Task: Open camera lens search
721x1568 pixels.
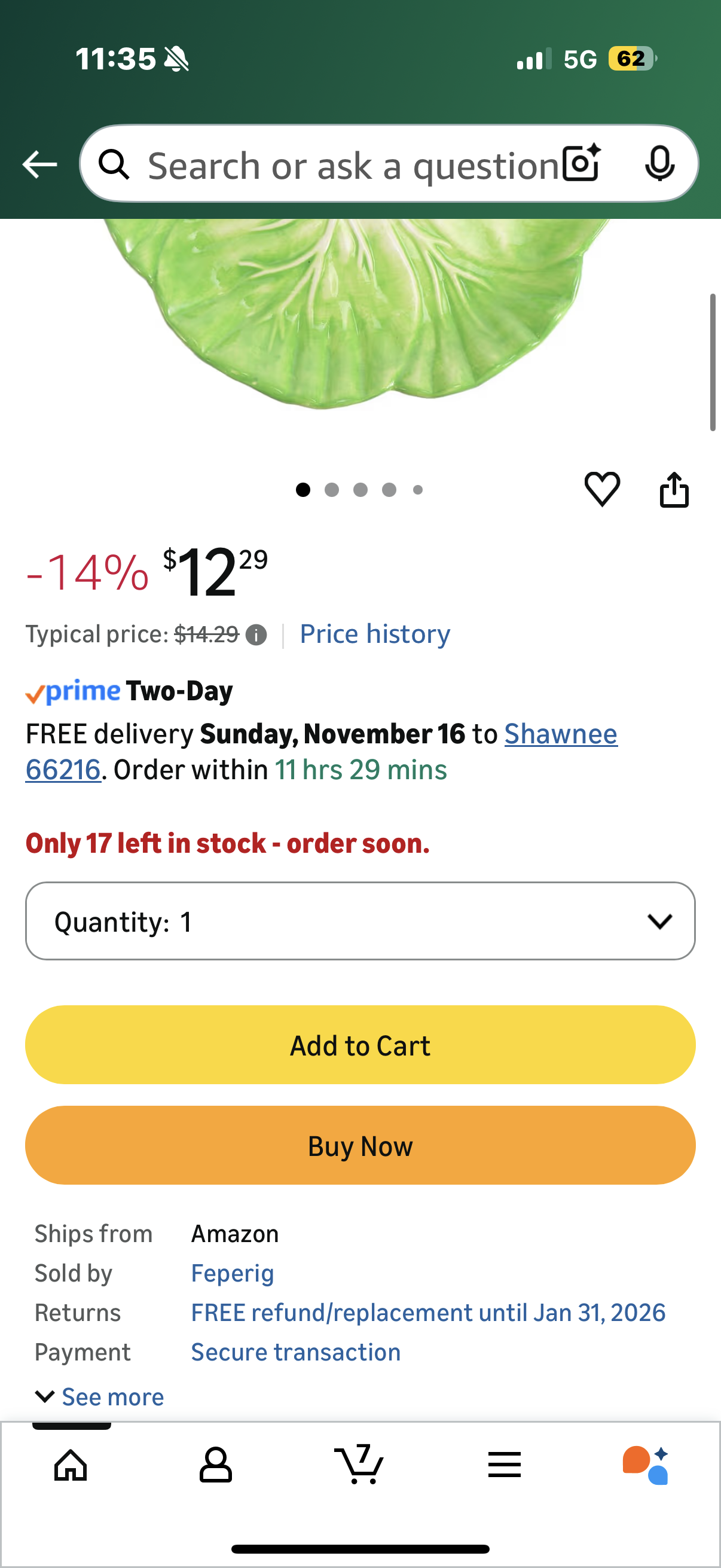Action: 581,164
